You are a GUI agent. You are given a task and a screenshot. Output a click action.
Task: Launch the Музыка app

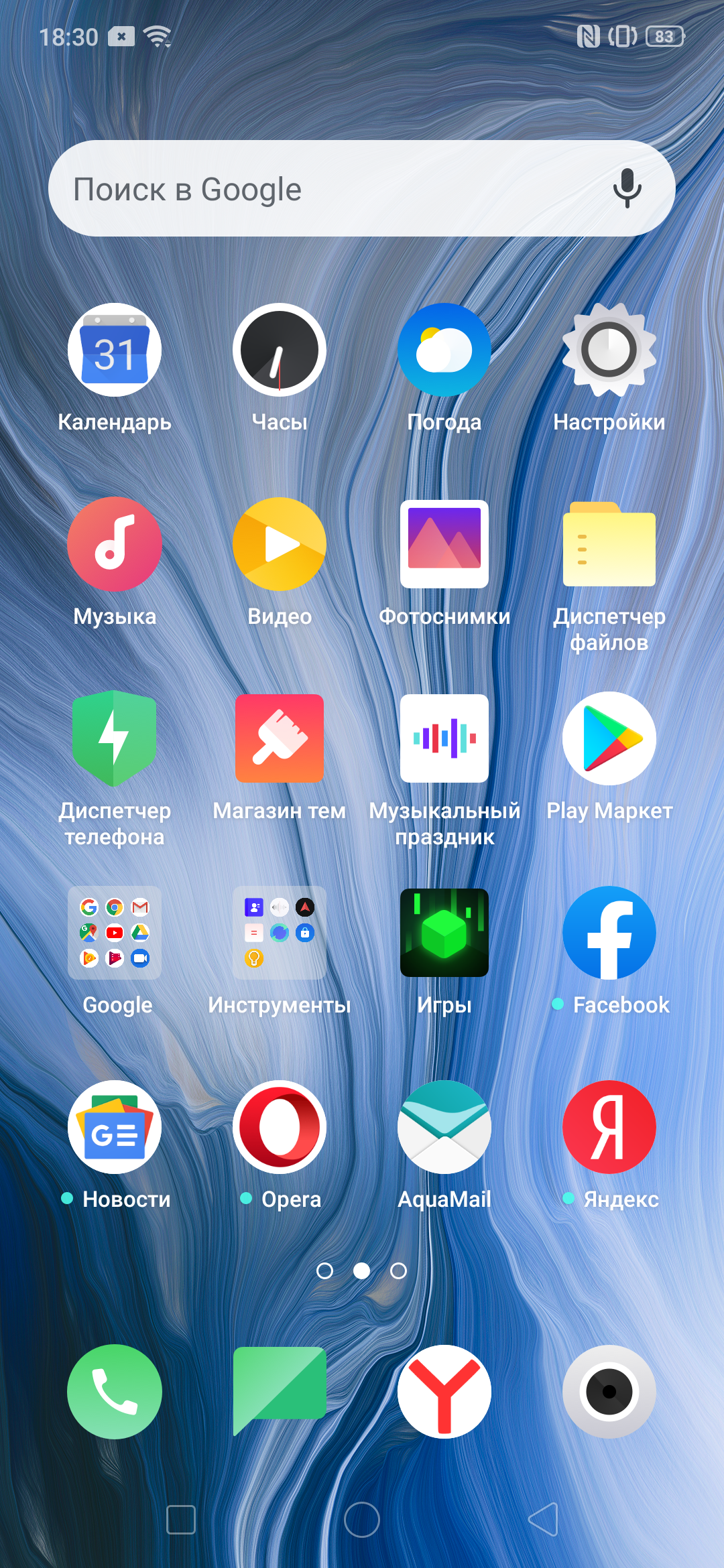pyautogui.click(x=115, y=544)
